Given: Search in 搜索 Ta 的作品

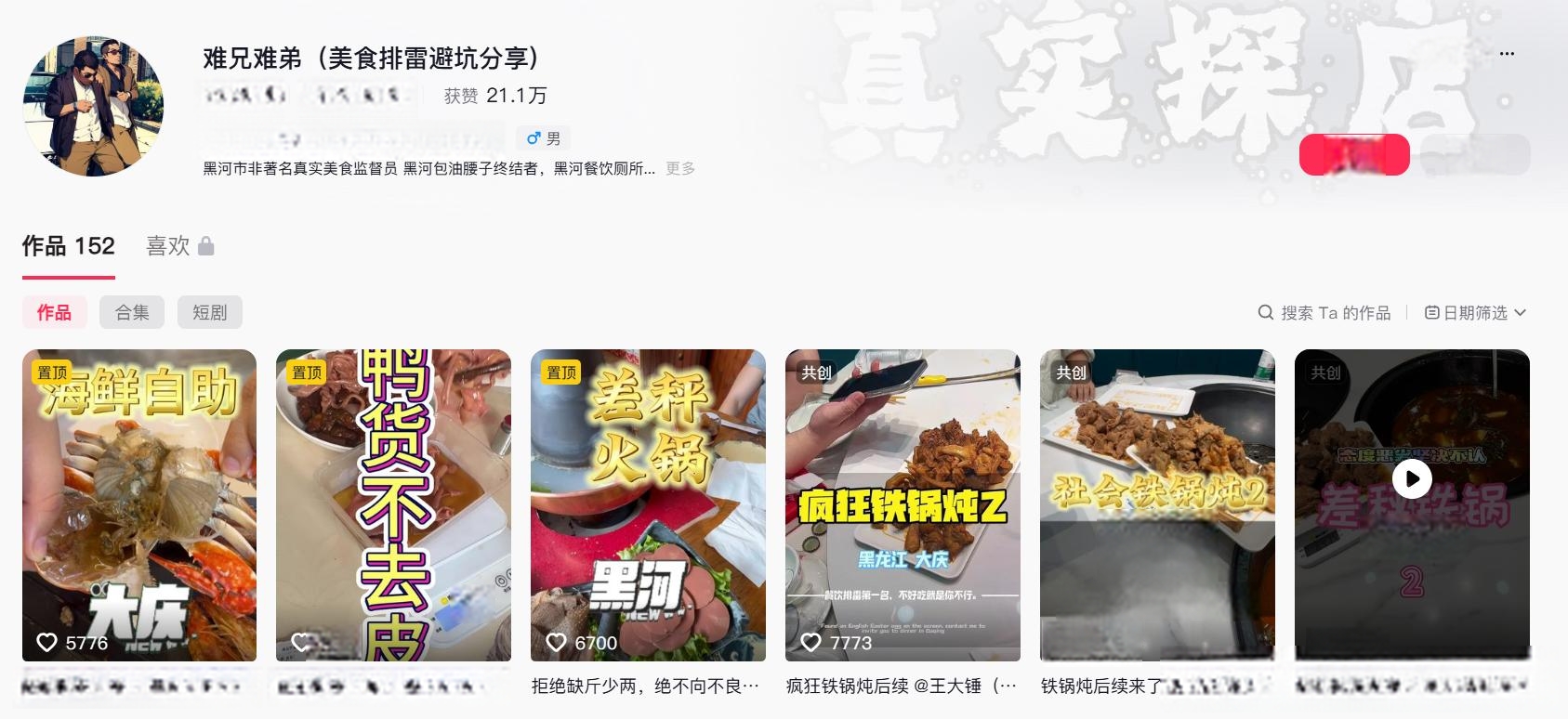Looking at the screenshot, I should 1324,313.
